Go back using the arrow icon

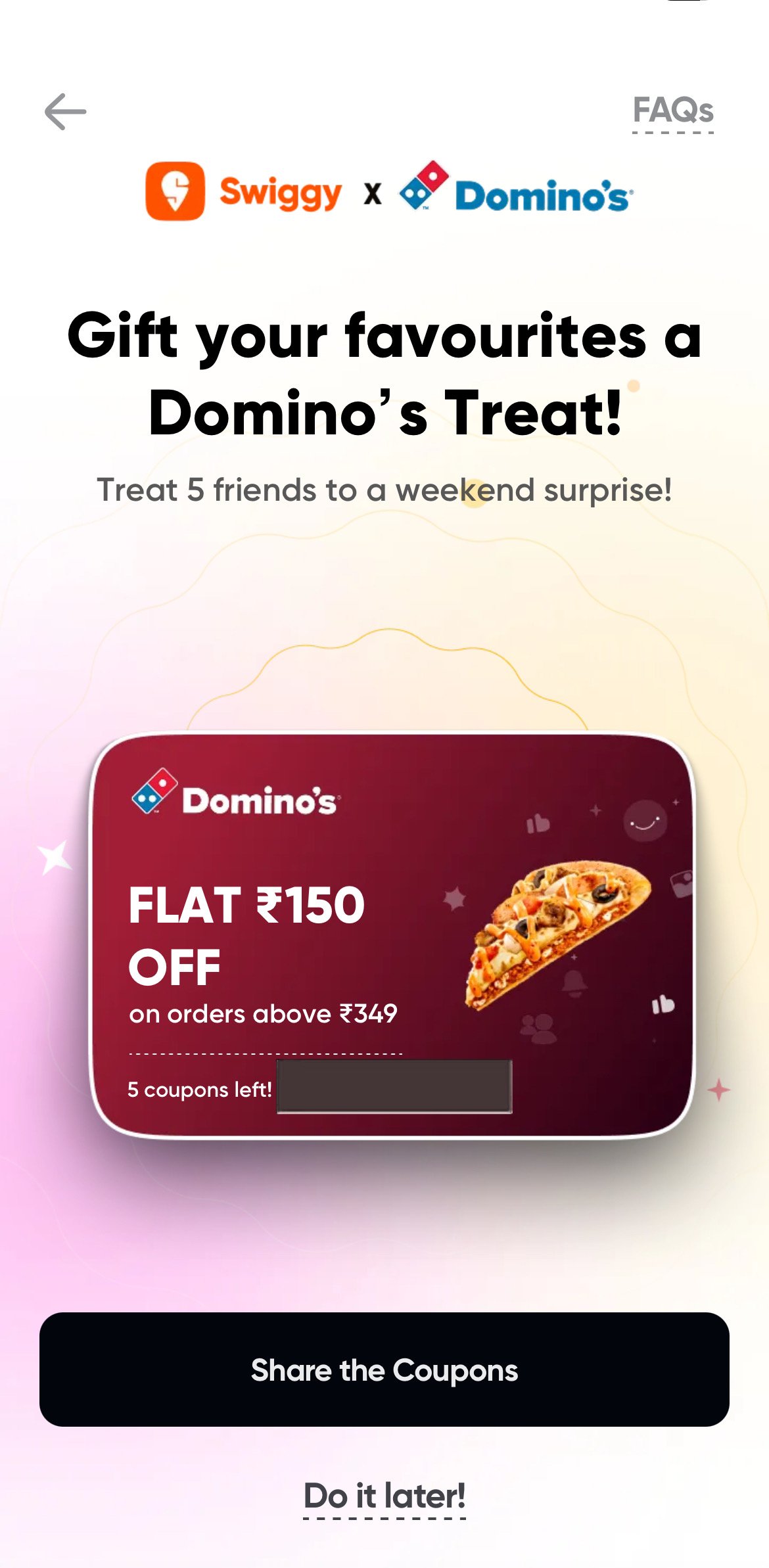65,112
